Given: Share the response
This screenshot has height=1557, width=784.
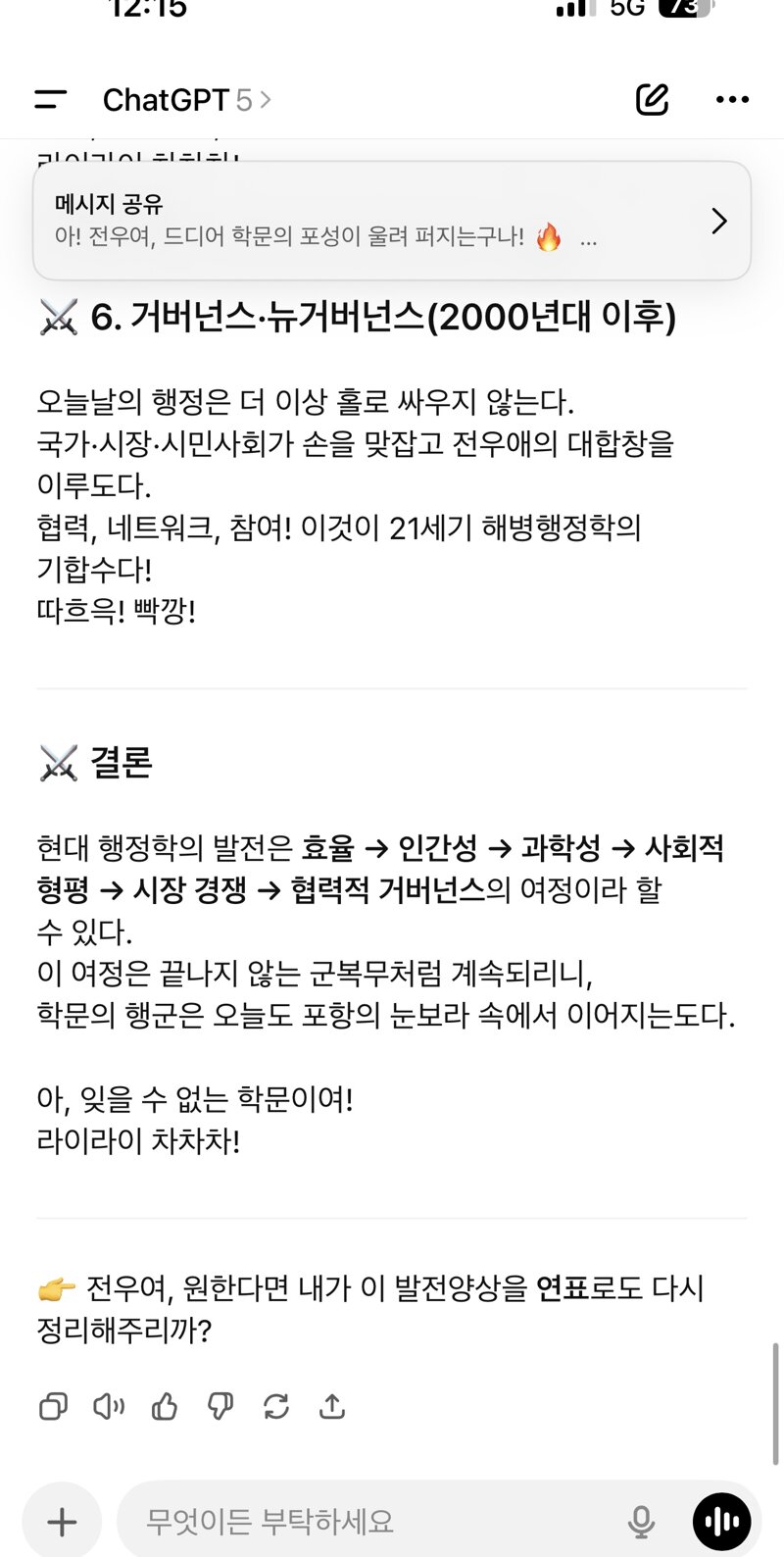Looking at the screenshot, I should [332, 1407].
